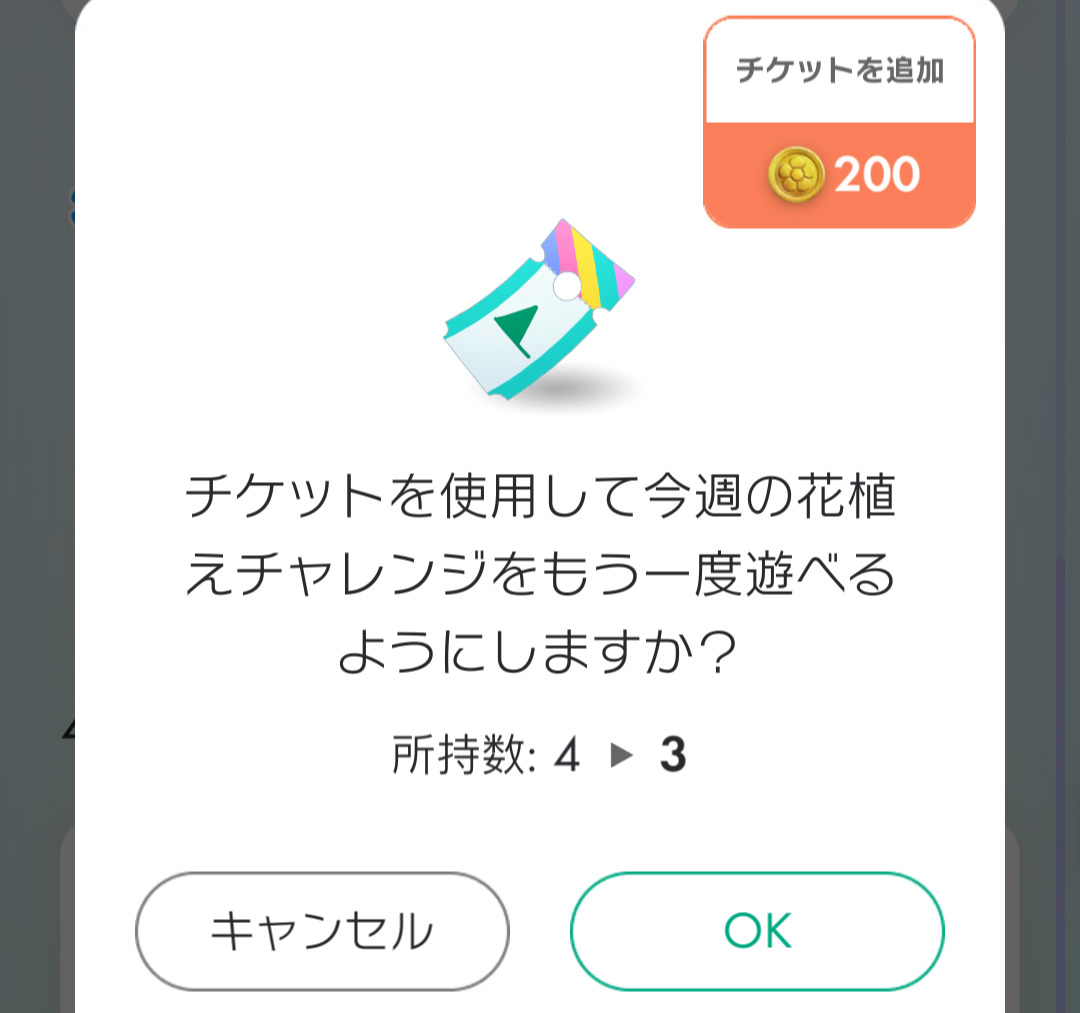The height and width of the screenshot is (1013, 1080).
Task: Confirm using a ticket with OK
Action: 757,931
